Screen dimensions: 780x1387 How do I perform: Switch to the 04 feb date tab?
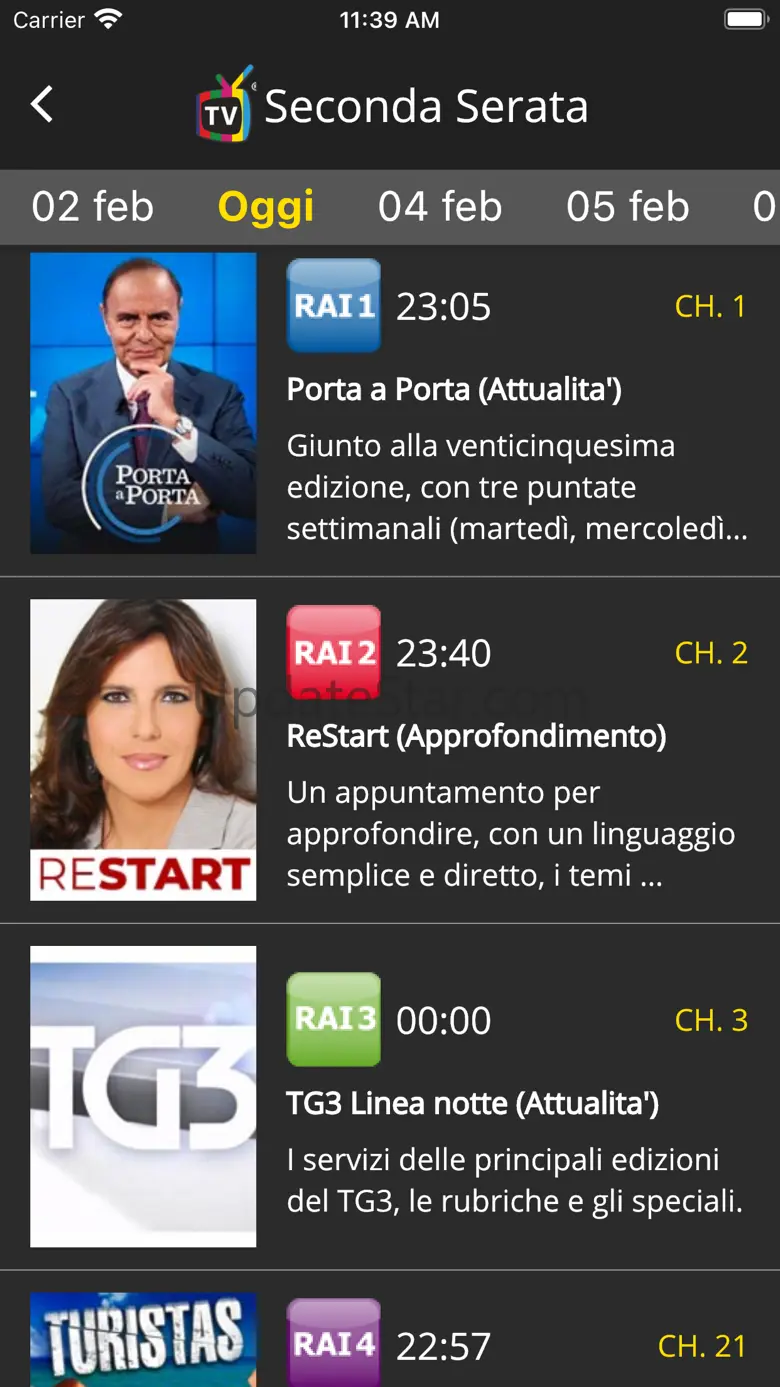440,207
